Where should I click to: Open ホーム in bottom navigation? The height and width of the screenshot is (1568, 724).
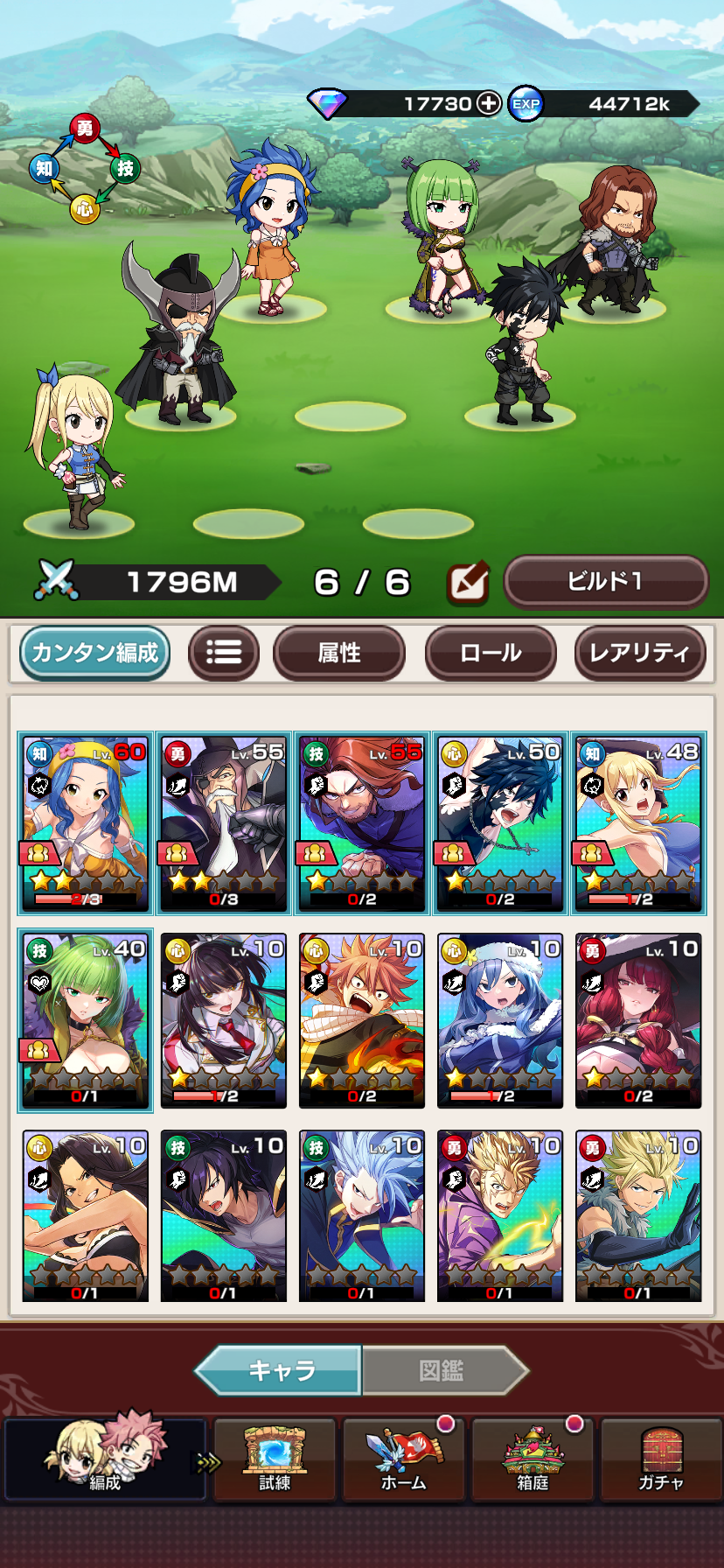tap(404, 1460)
